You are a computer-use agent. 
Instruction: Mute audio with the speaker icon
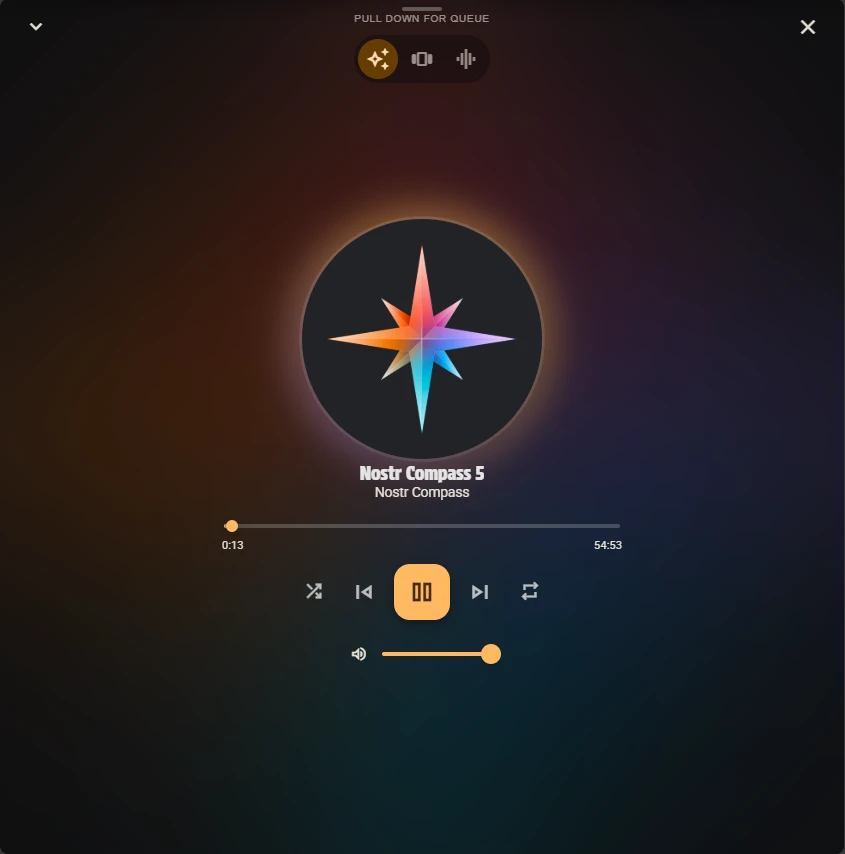pyautogui.click(x=359, y=654)
